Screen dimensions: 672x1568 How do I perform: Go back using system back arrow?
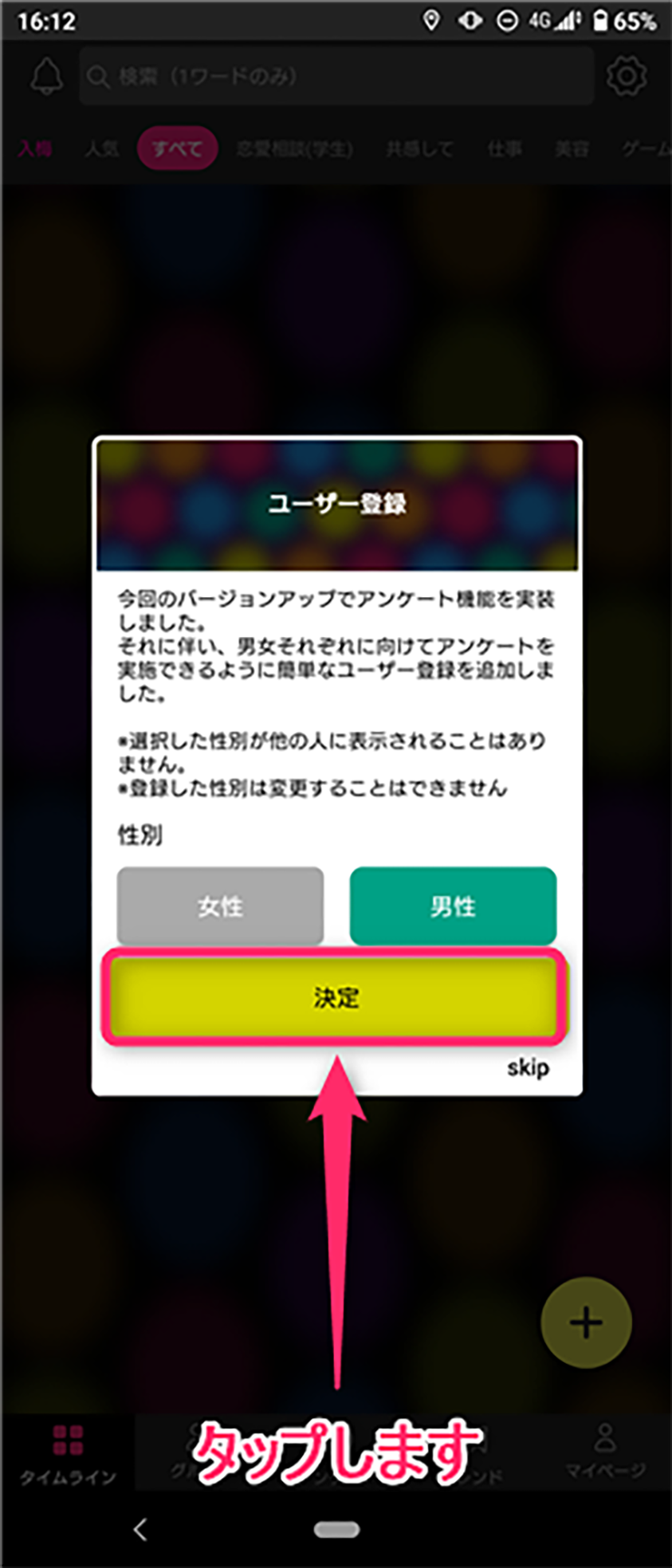pos(140,1529)
